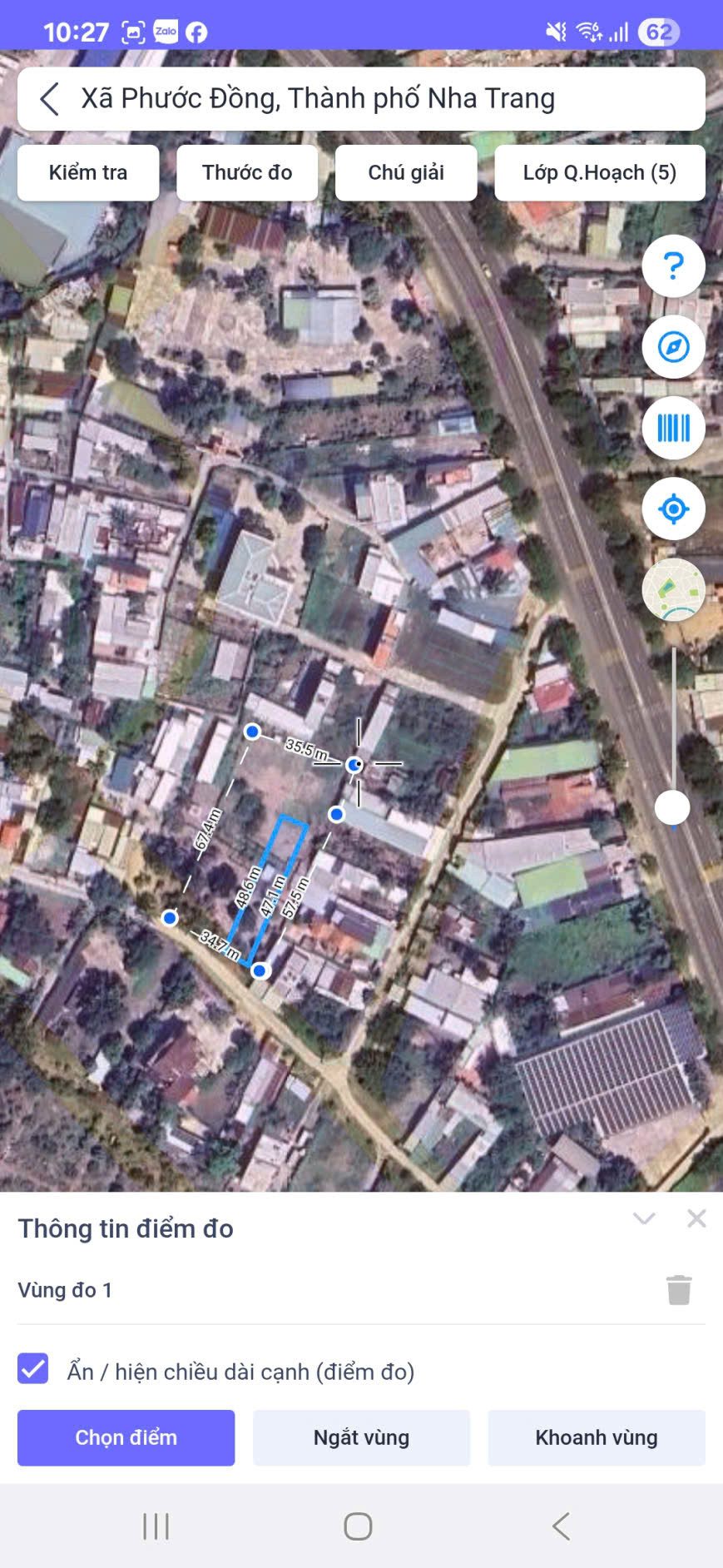The width and height of the screenshot is (723, 1568).
Task: Select the Chọn điểm button
Action: [126, 1437]
